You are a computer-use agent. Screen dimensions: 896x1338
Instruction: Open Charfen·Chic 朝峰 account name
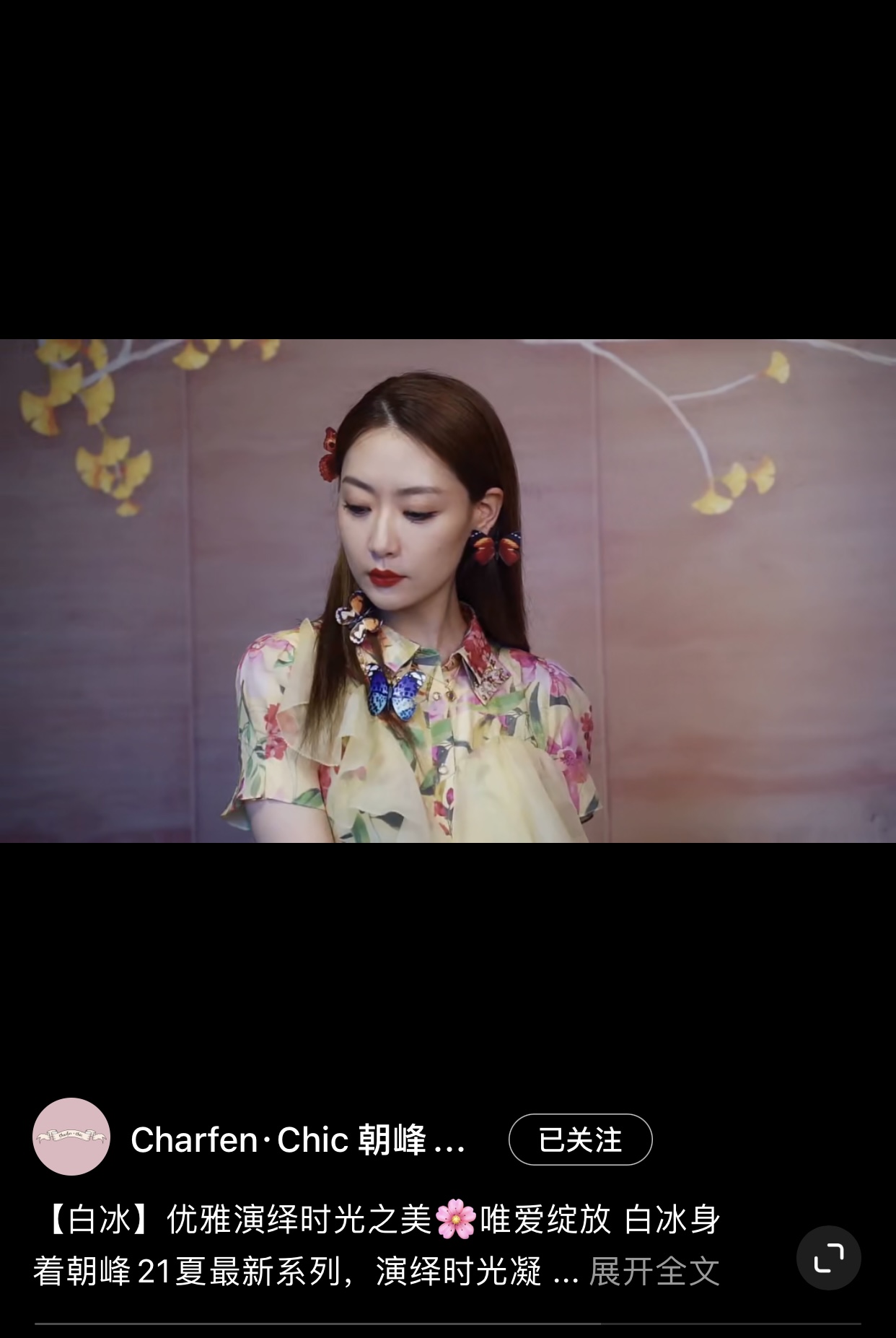pos(298,1140)
